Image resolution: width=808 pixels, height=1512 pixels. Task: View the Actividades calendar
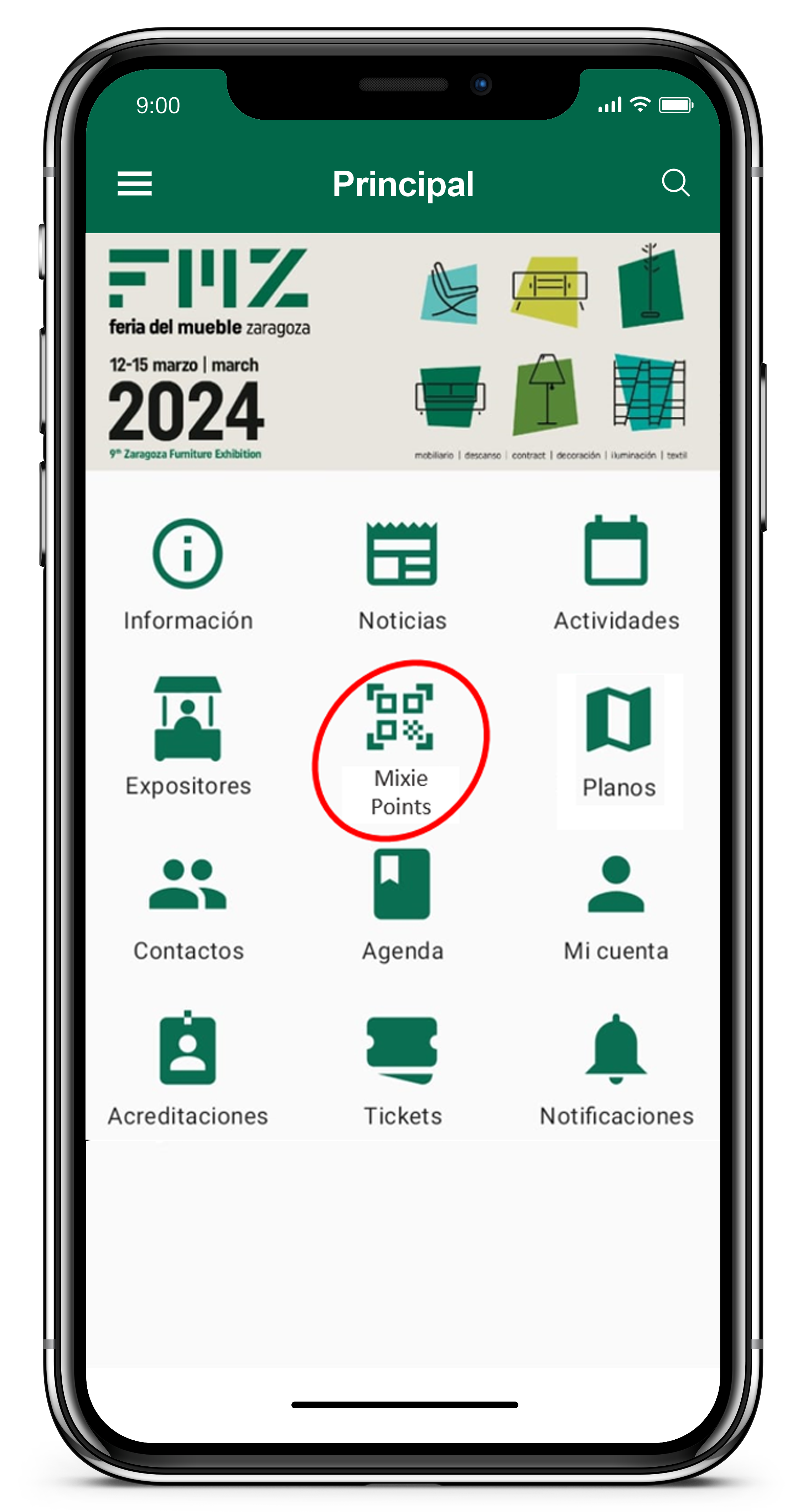[x=616, y=573]
